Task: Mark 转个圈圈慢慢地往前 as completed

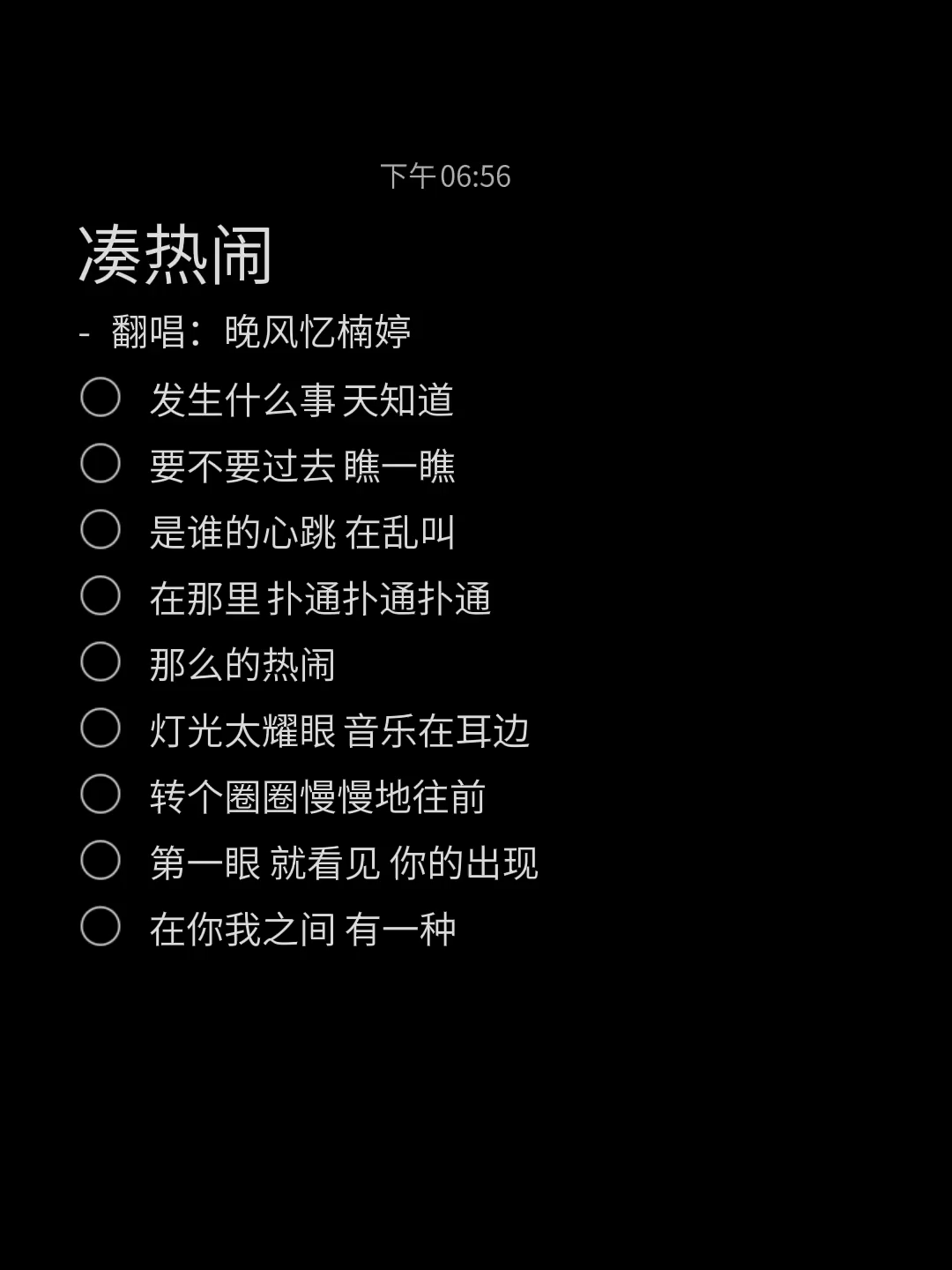Action: [100, 795]
